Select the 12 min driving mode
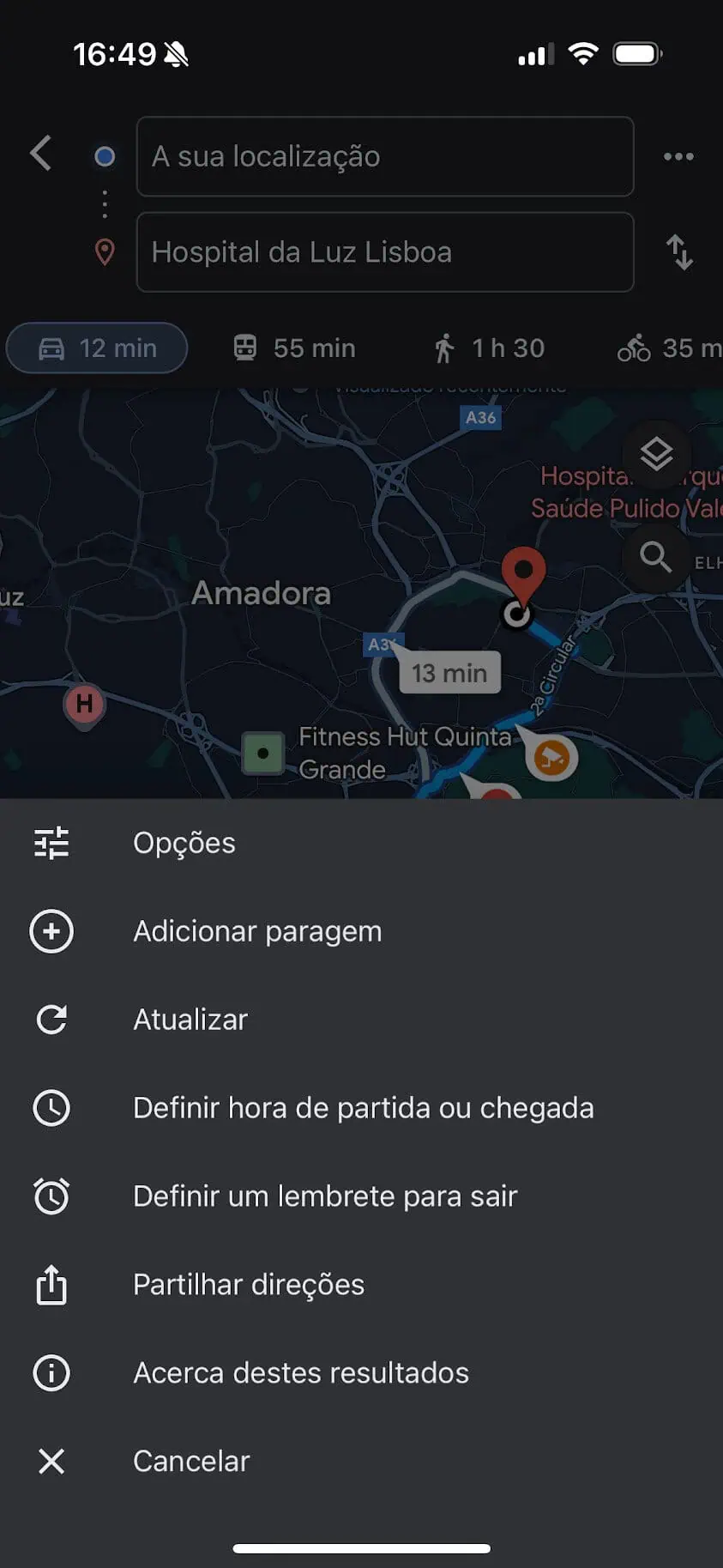723x1568 pixels. tap(97, 348)
